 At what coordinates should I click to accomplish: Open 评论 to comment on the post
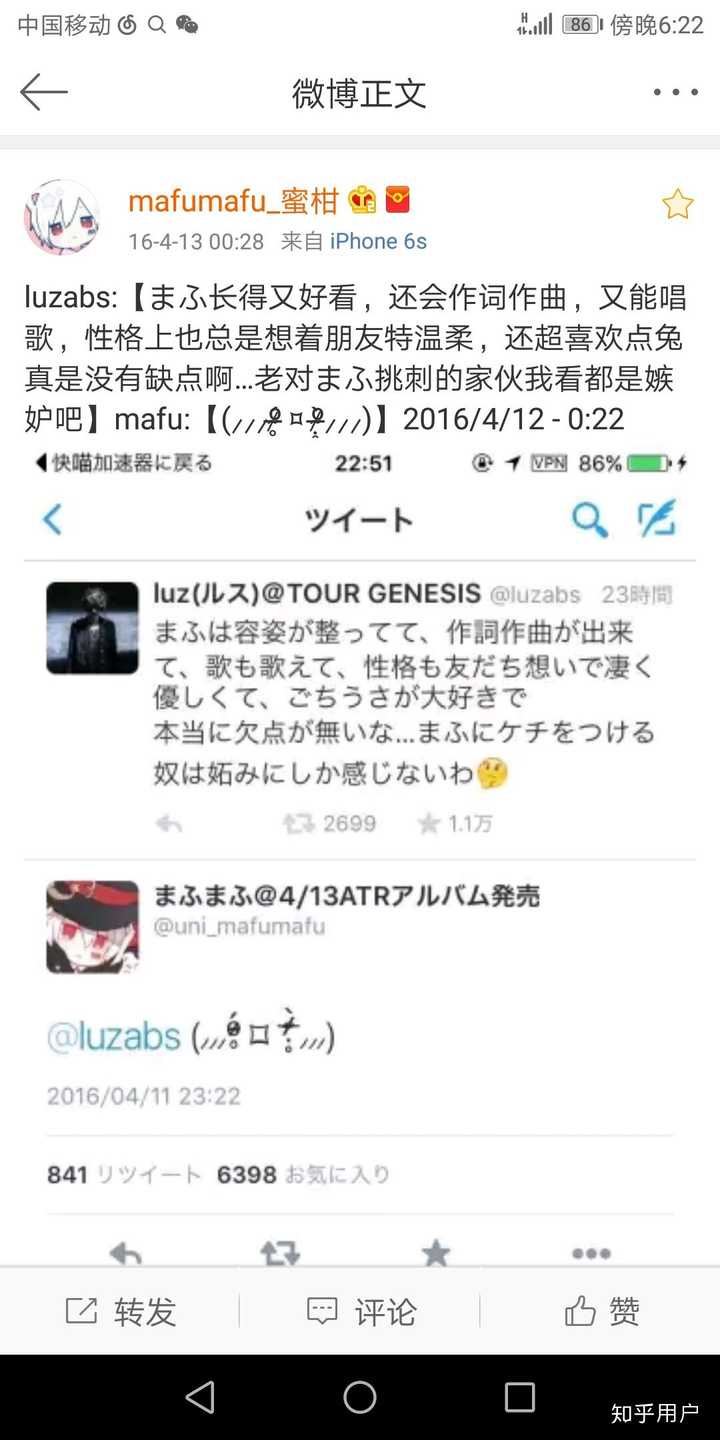360,1311
